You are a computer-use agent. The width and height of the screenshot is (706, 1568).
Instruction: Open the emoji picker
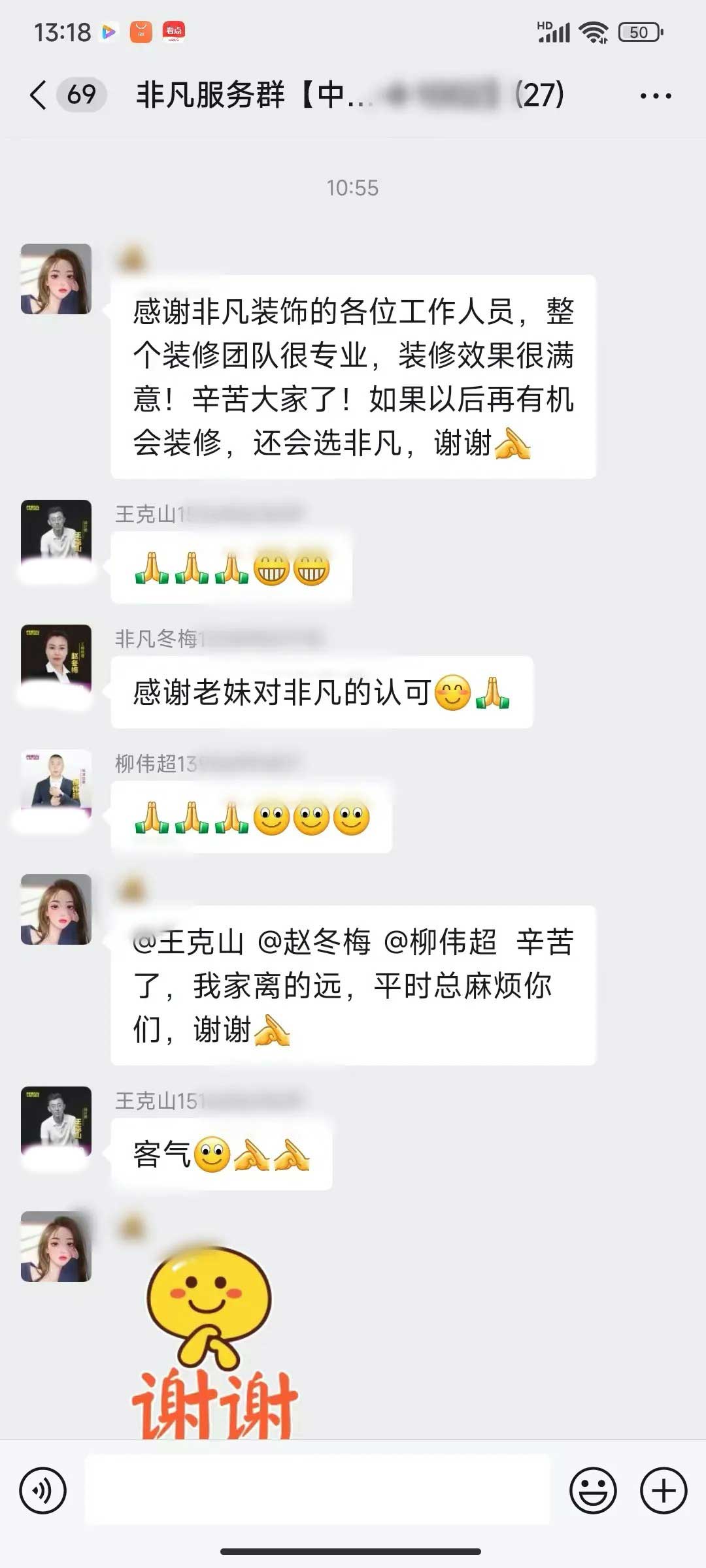pyautogui.click(x=593, y=1490)
